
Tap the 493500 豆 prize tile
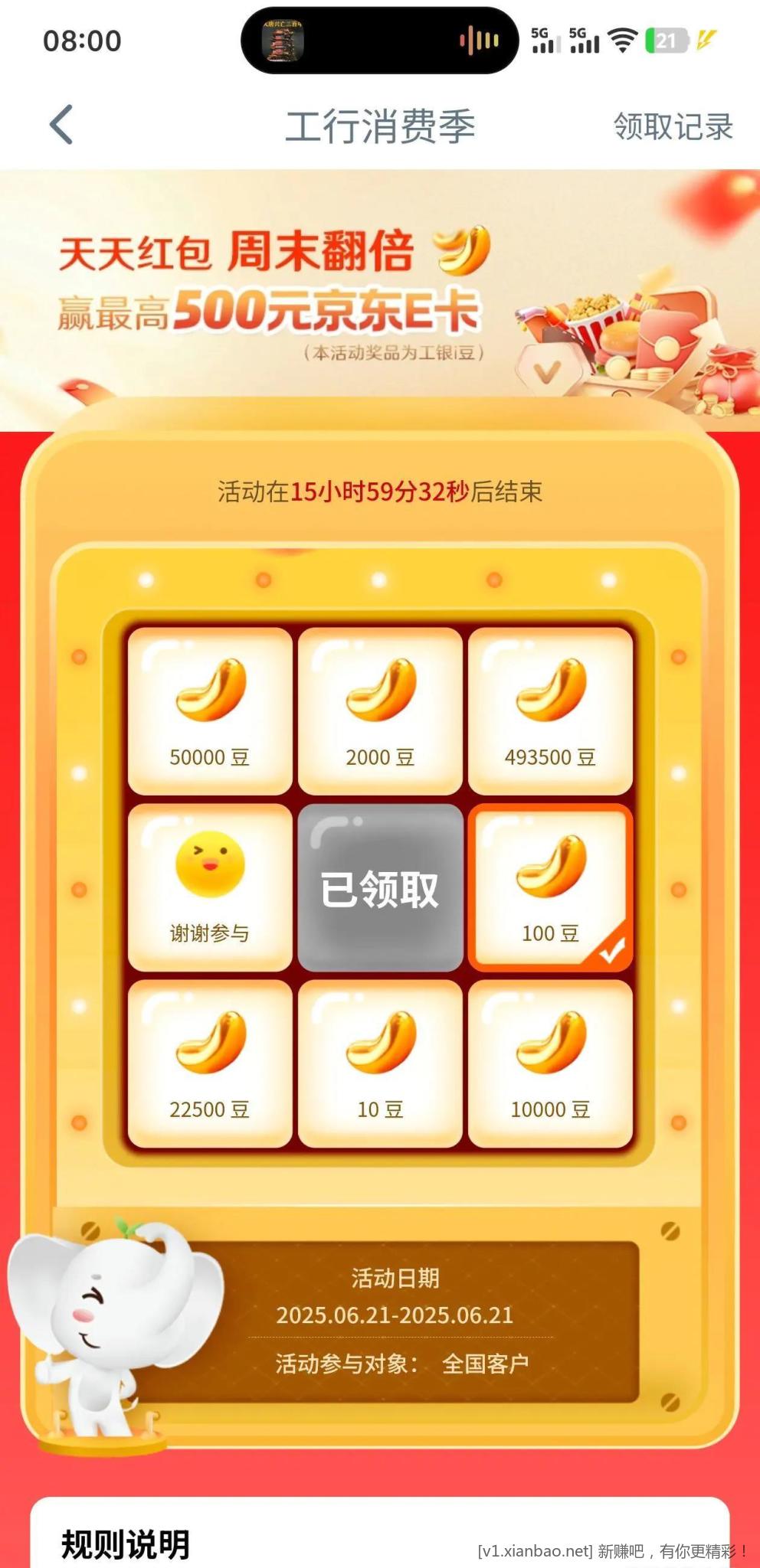(550, 710)
